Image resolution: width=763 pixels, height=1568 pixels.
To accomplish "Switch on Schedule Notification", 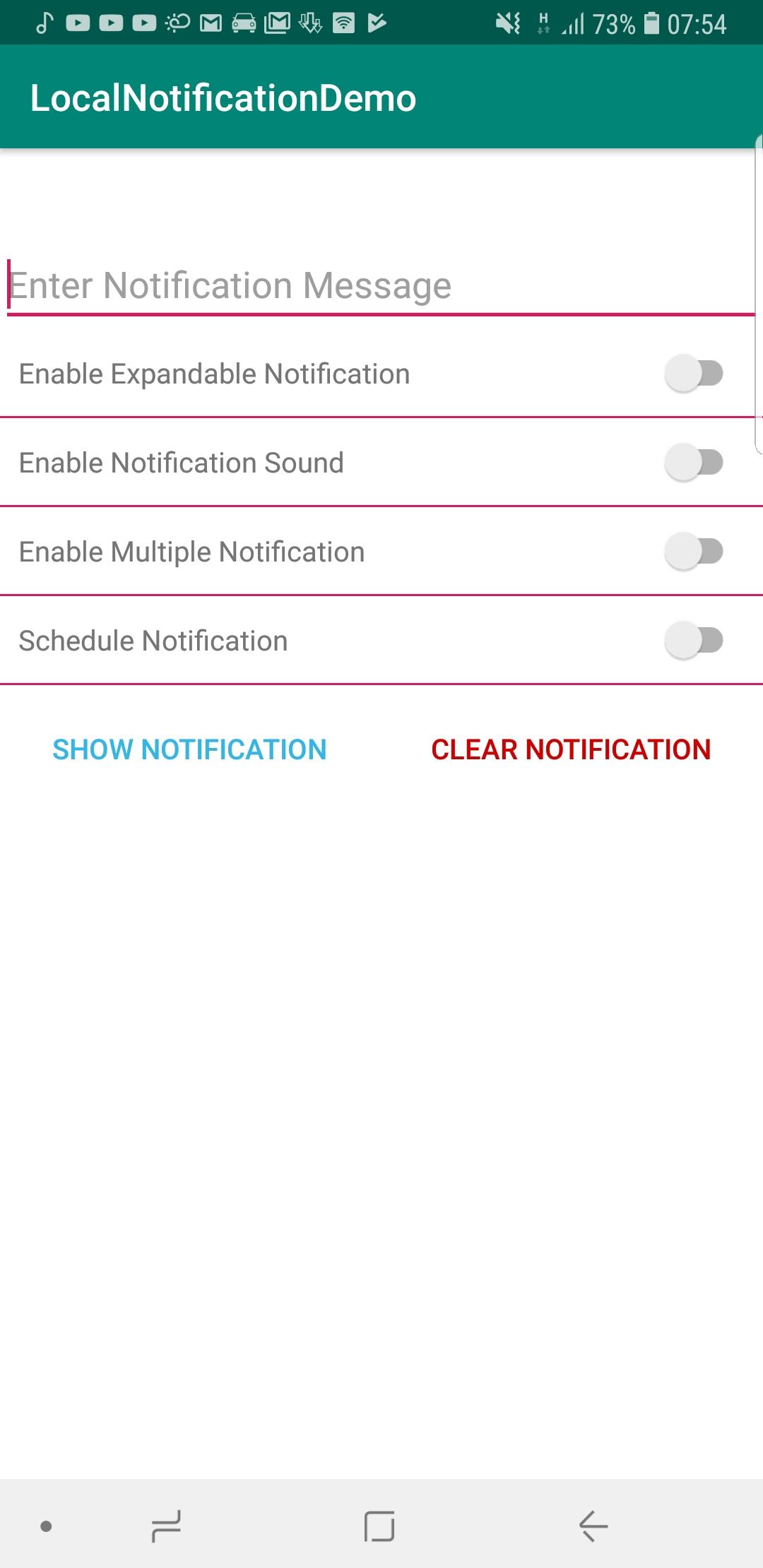I will 694,641.
